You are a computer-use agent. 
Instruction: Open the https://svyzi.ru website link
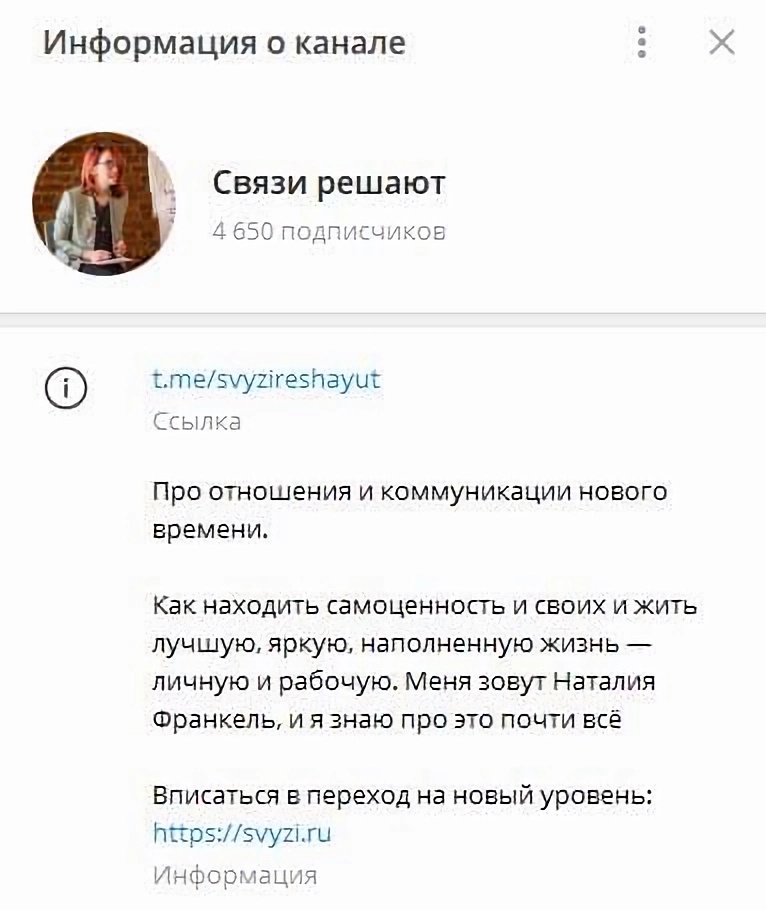[x=242, y=833]
